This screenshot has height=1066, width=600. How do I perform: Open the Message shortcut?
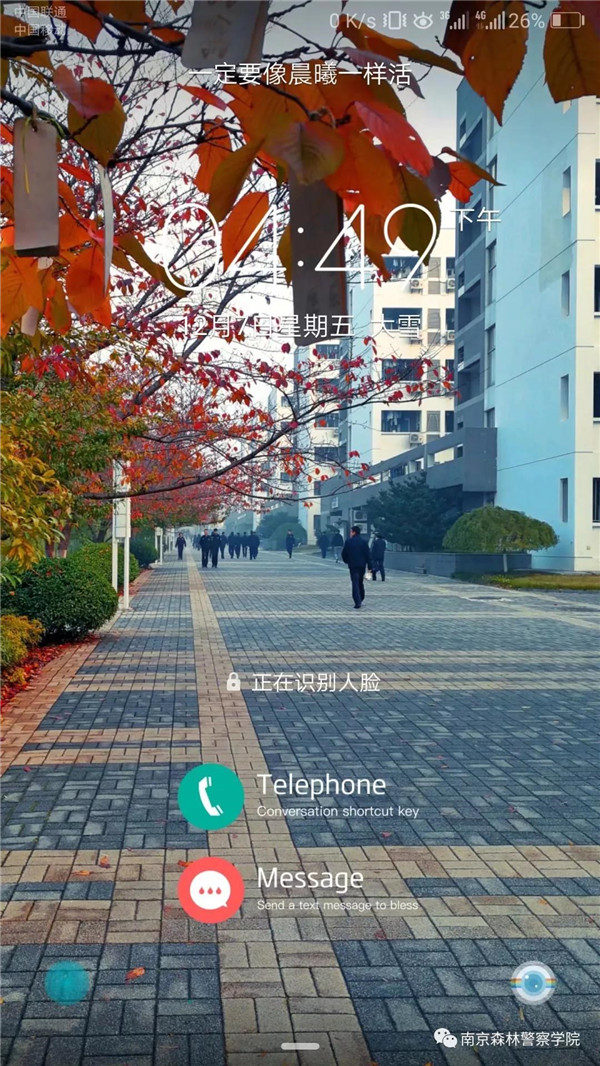click(x=211, y=889)
